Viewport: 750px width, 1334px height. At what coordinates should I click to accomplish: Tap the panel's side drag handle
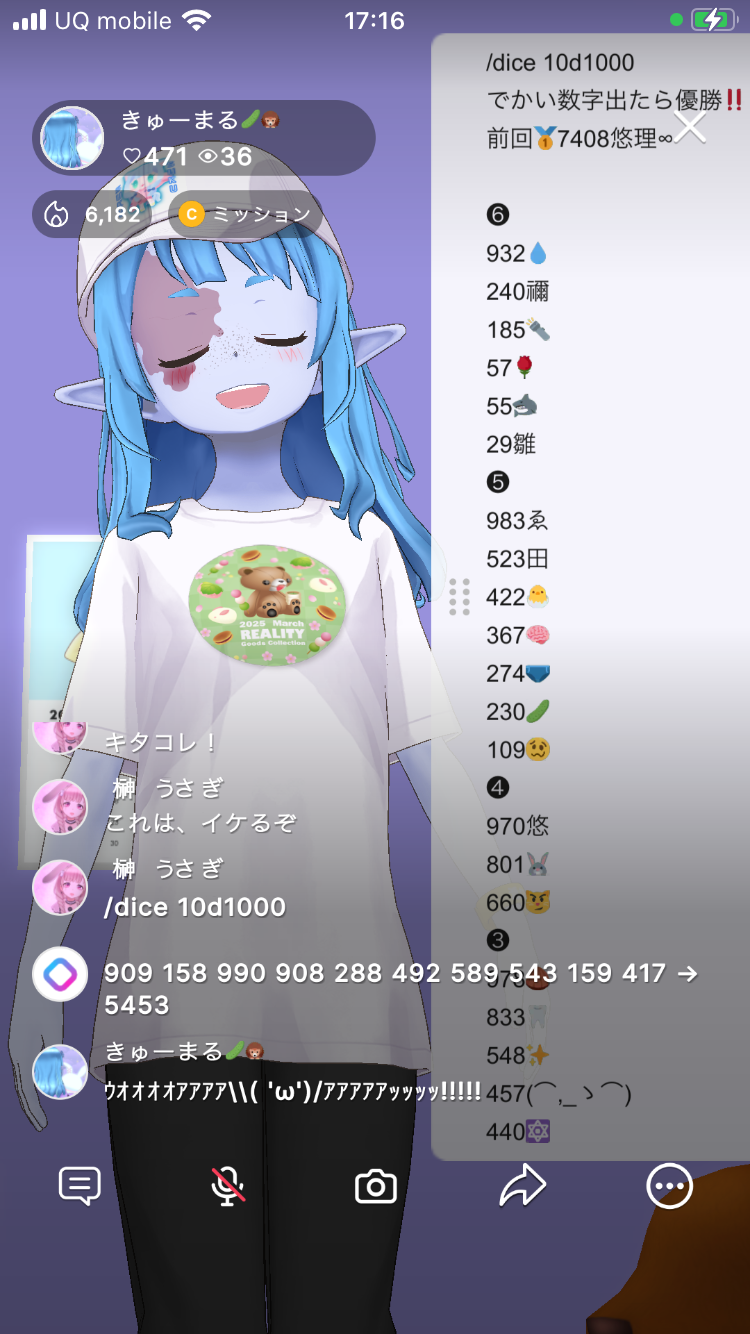tap(459, 597)
